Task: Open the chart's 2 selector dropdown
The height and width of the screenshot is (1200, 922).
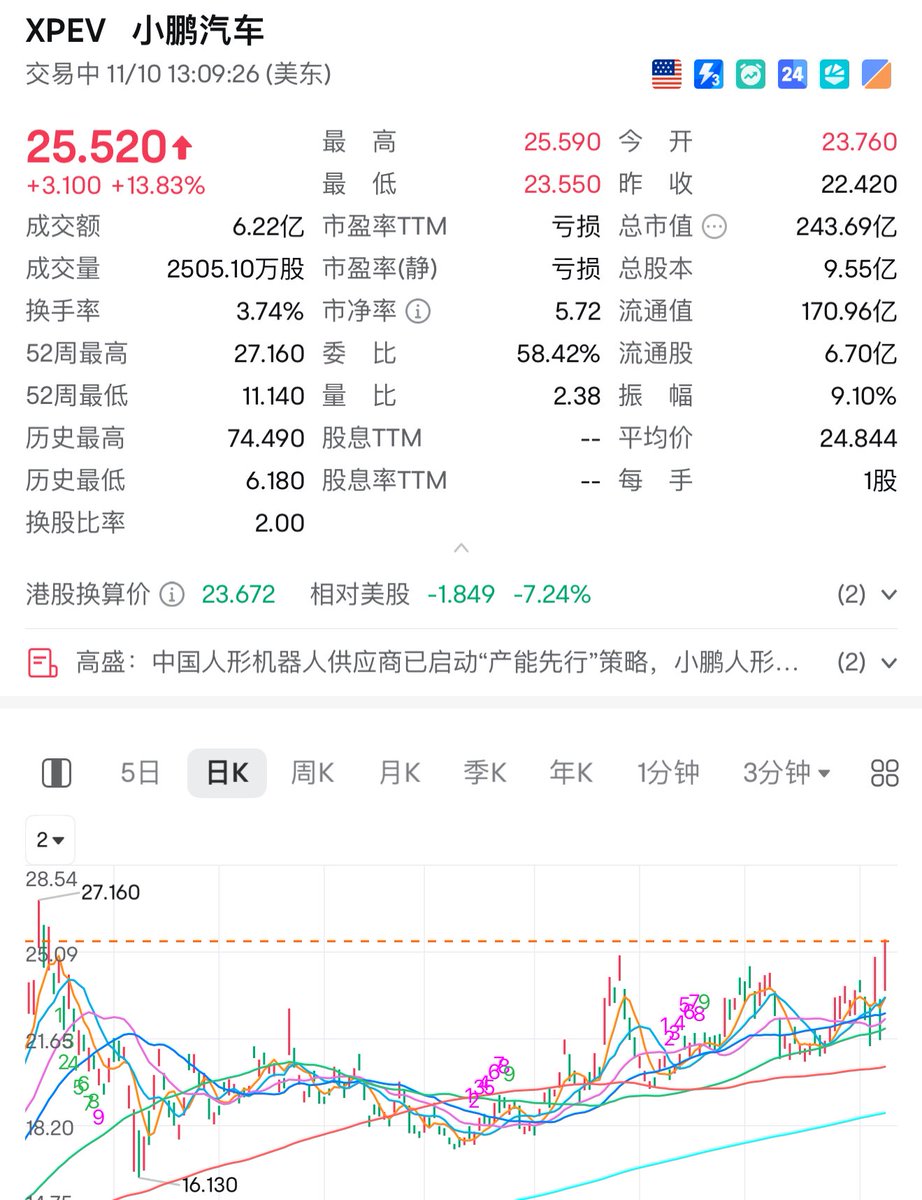Action: pyautogui.click(x=50, y=840)
